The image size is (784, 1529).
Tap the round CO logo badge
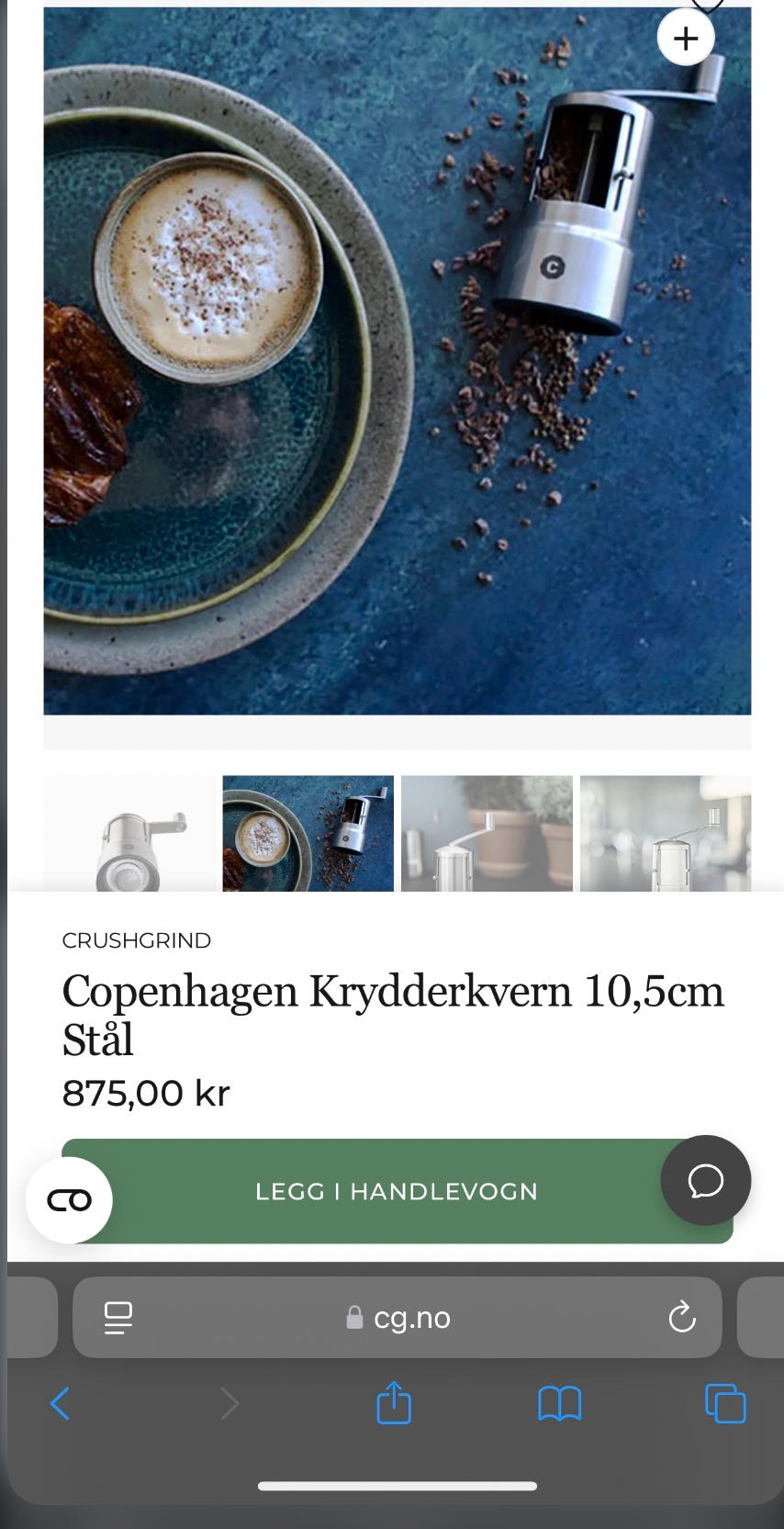click(69, 1199)
